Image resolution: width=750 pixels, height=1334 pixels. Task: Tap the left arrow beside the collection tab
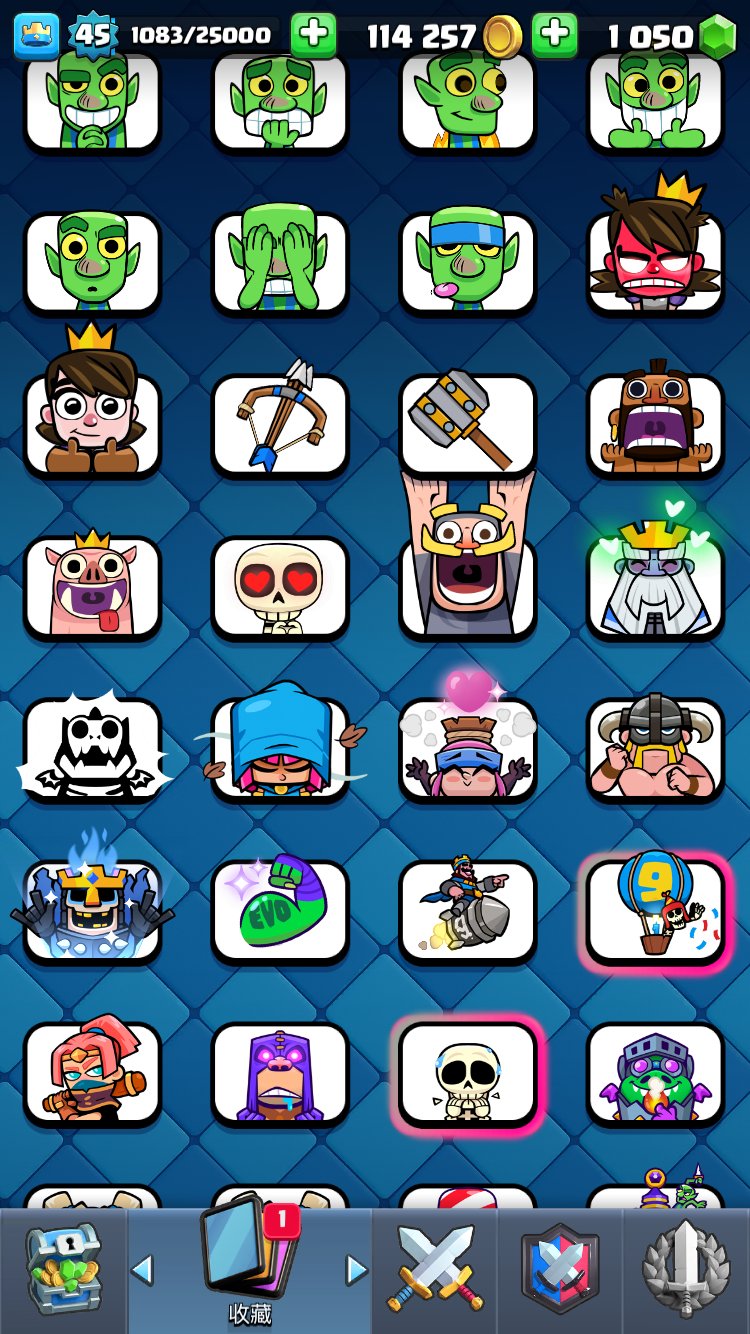[142, 1270]
